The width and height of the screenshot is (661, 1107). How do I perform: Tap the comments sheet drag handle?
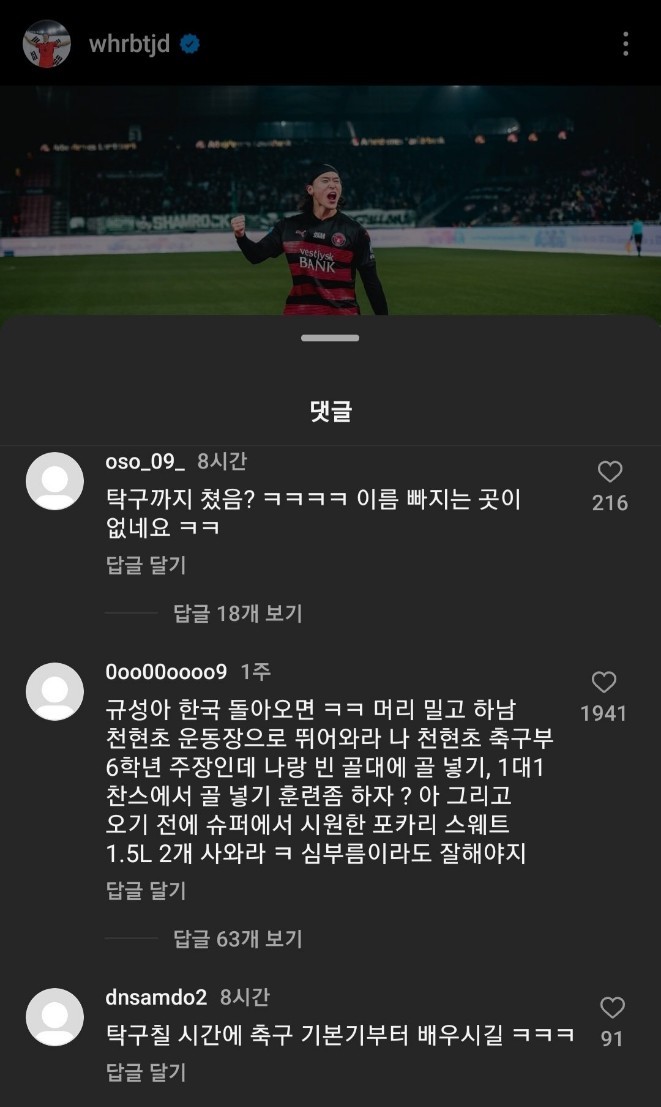[330, 338]
